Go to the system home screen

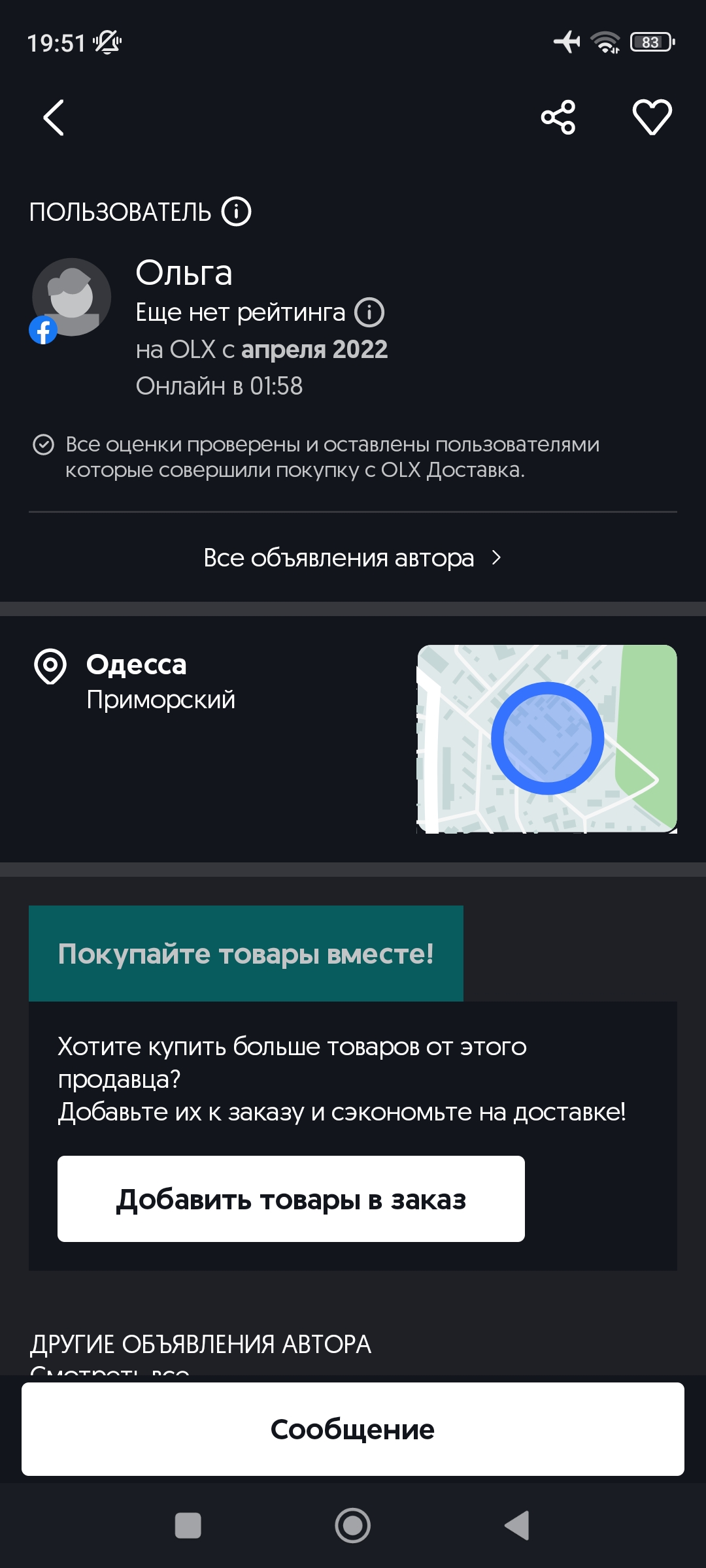tap(352, 1526)
